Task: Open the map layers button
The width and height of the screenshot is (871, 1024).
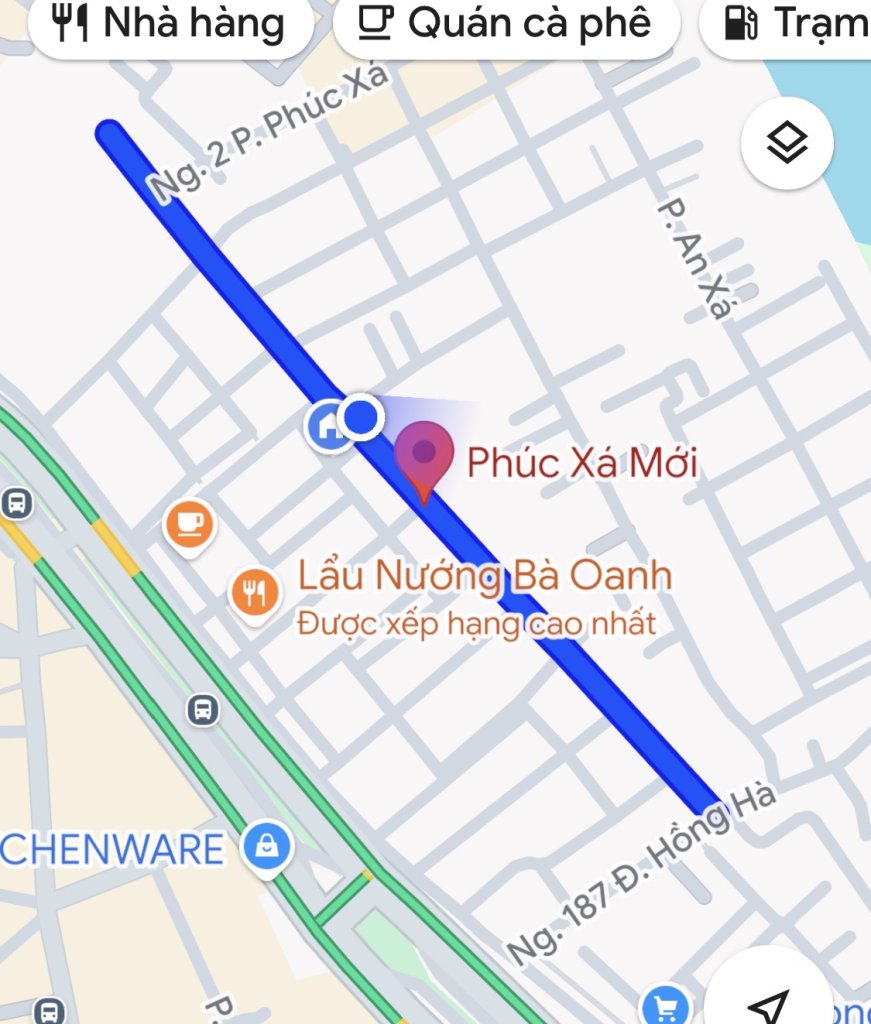Action: pyautogui.click(x=787, y=145)
